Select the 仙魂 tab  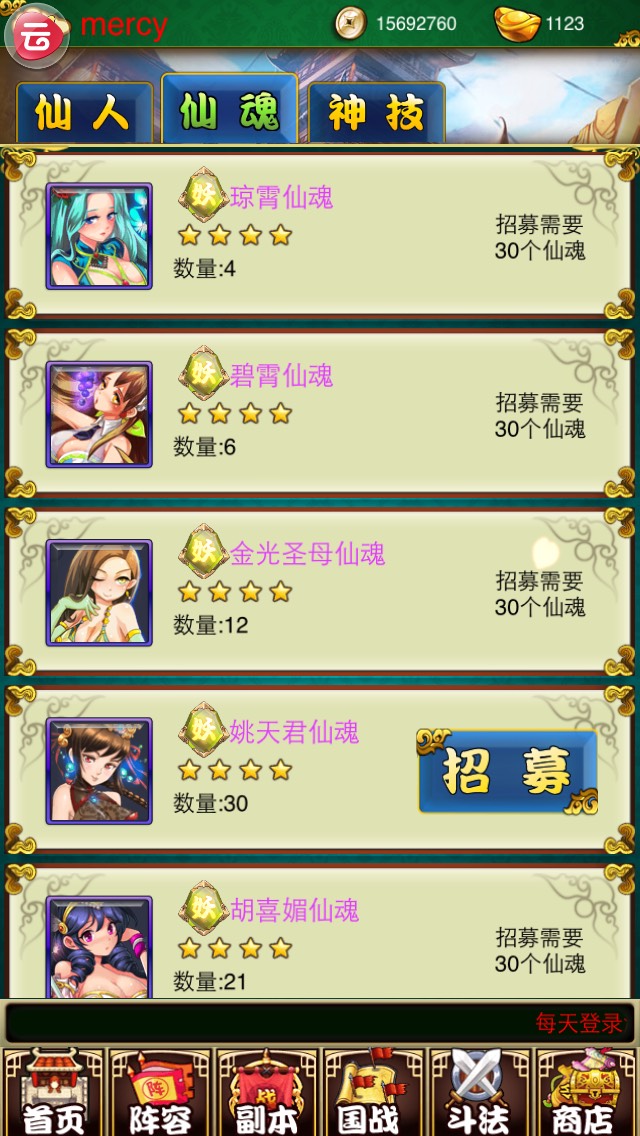pyautogui.click(x=229, y=111)
